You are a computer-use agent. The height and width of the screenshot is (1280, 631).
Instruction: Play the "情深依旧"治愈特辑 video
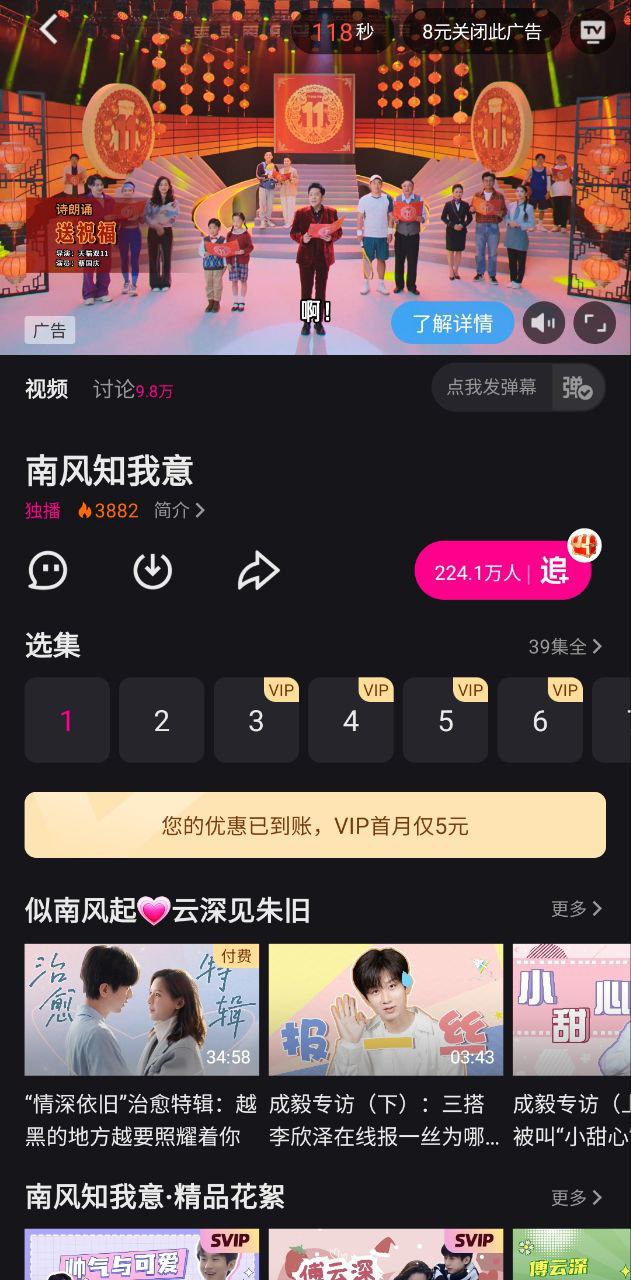142,1009
